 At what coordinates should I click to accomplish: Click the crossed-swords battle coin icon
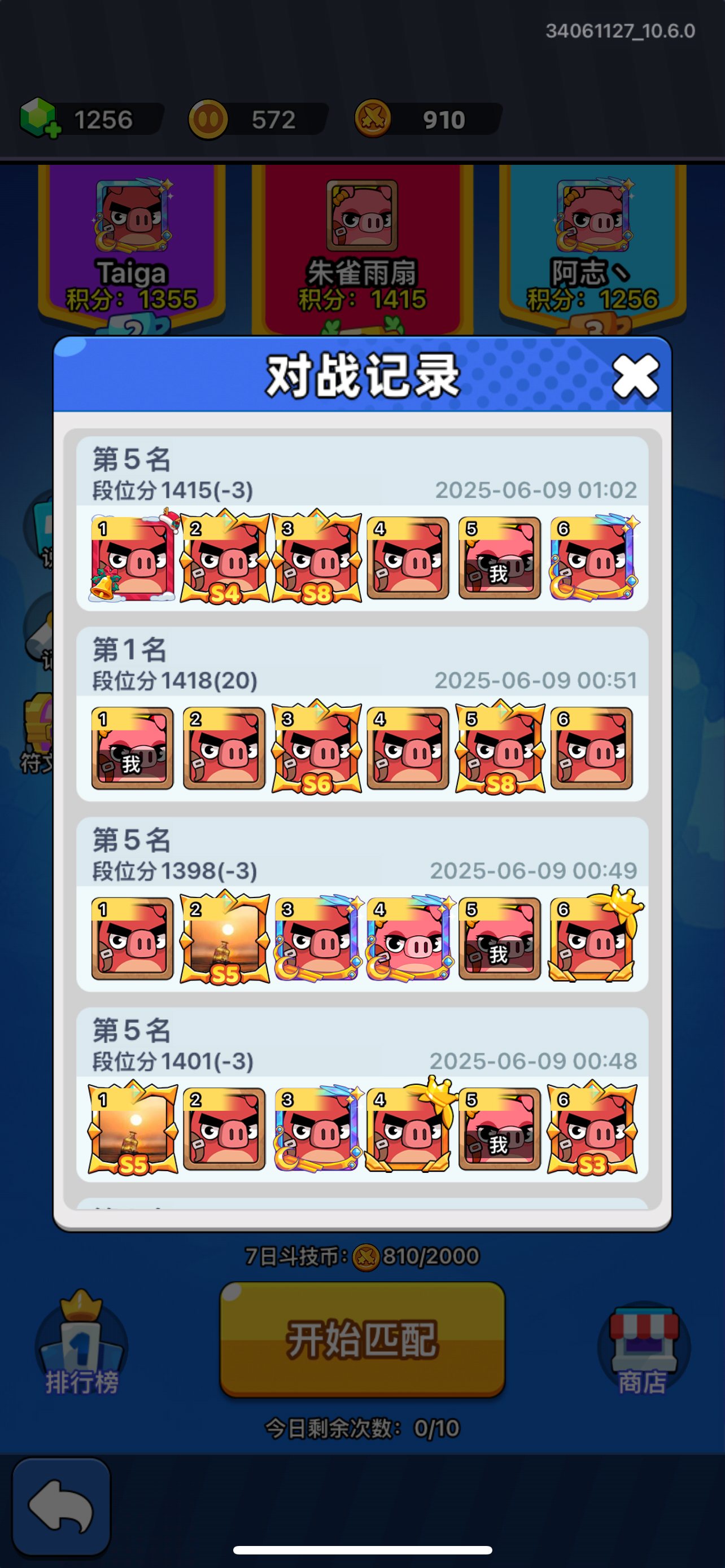point(374,118)
